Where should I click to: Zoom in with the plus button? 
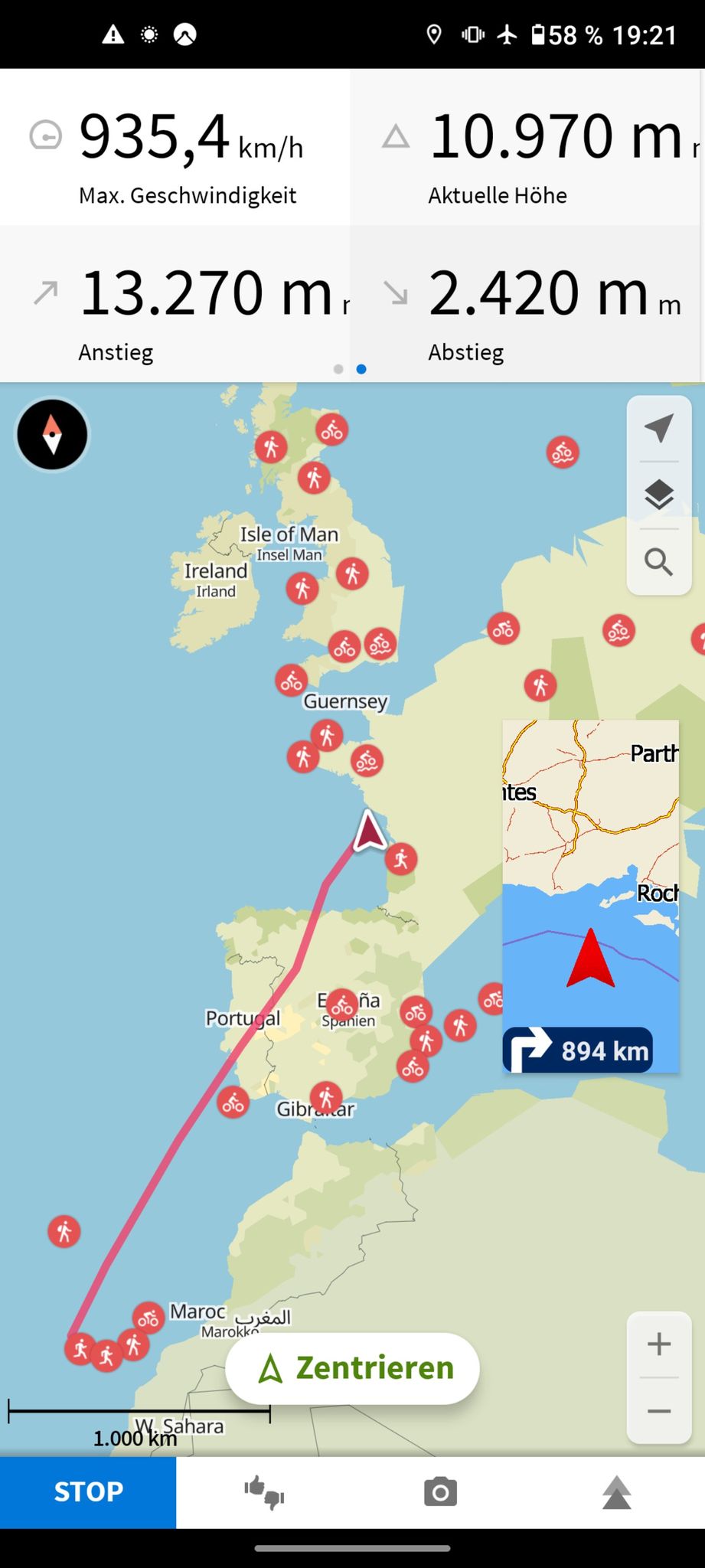tap(659, 1344)
